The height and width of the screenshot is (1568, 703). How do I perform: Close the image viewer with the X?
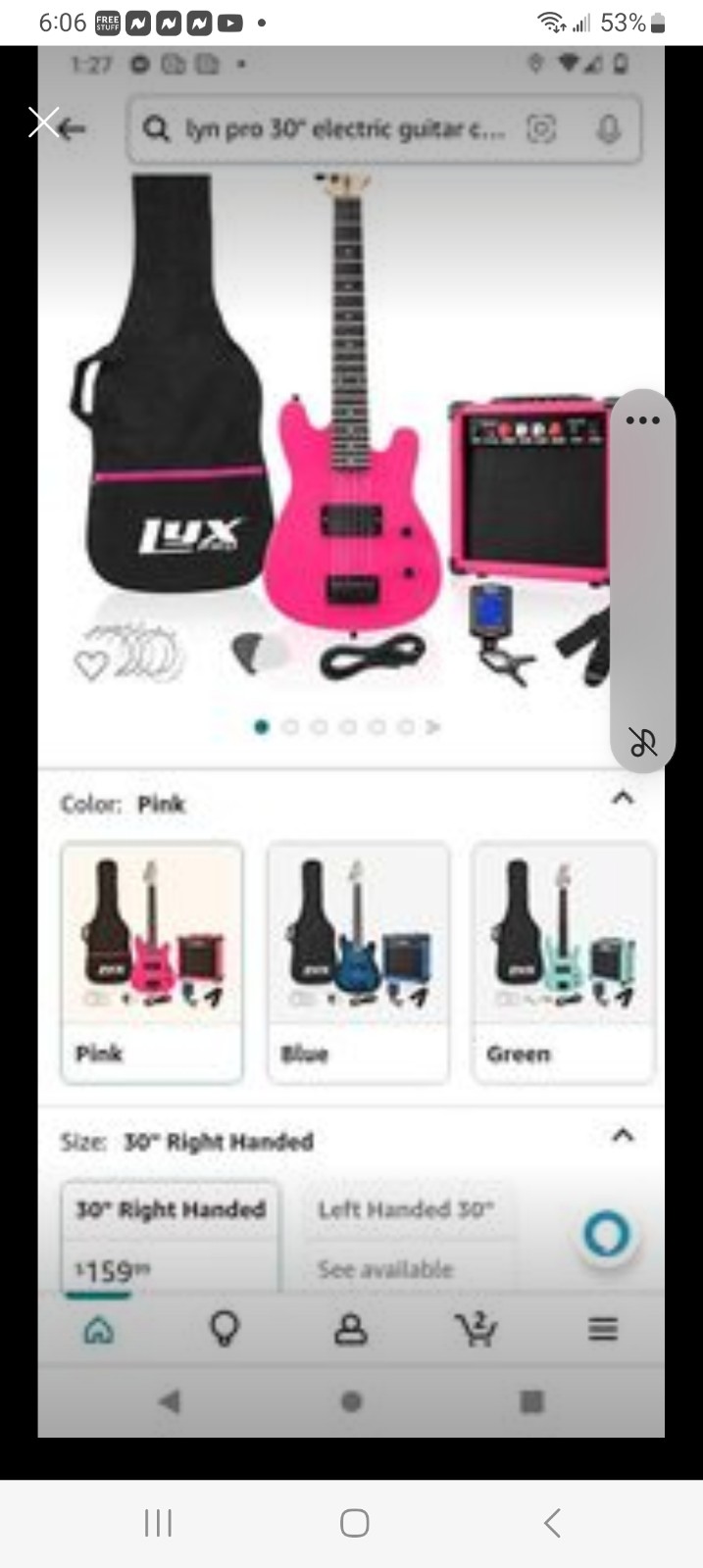pos(44,122)
